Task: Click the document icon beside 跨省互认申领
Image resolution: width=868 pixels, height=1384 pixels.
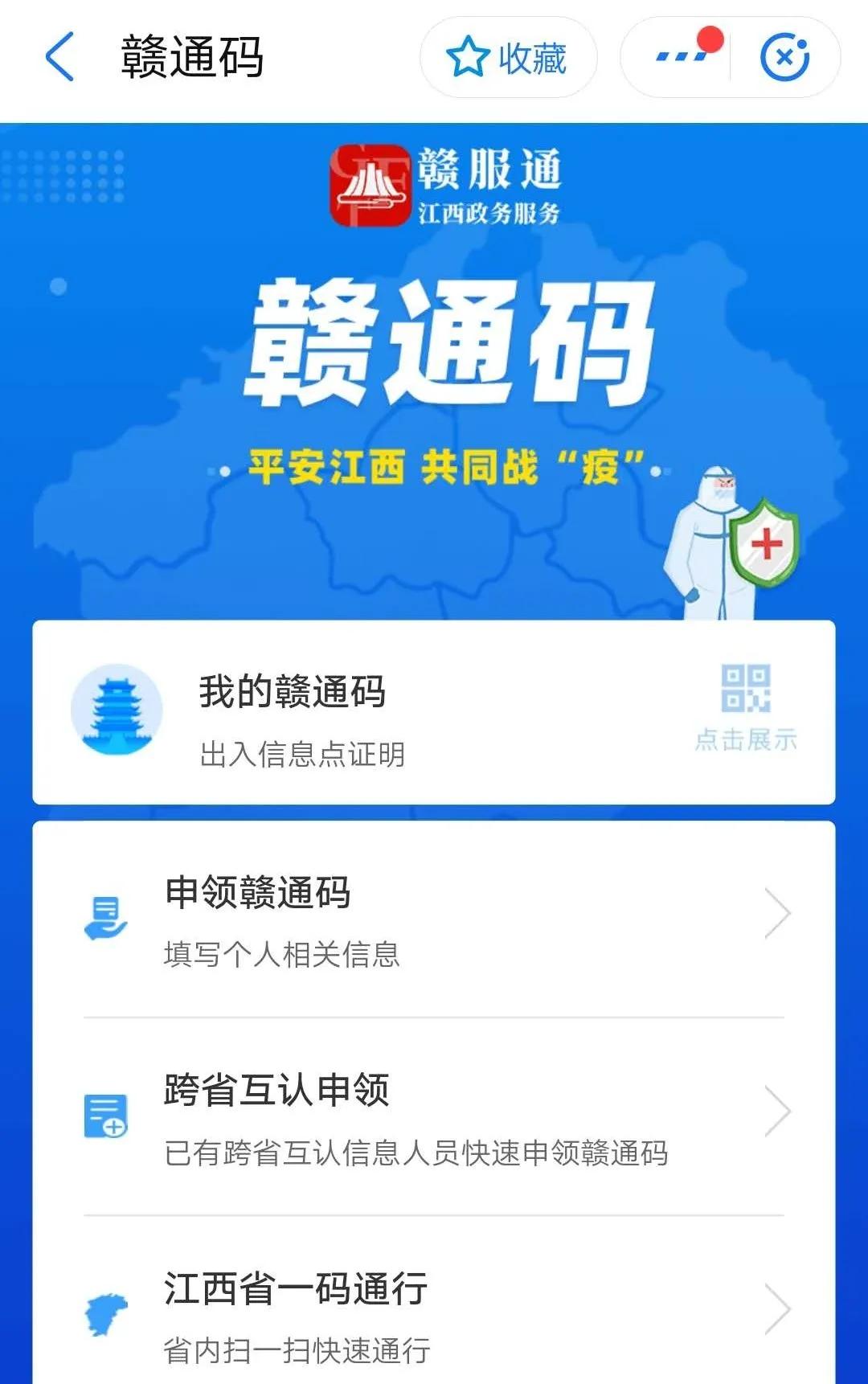Action: tap(108, 1116)
